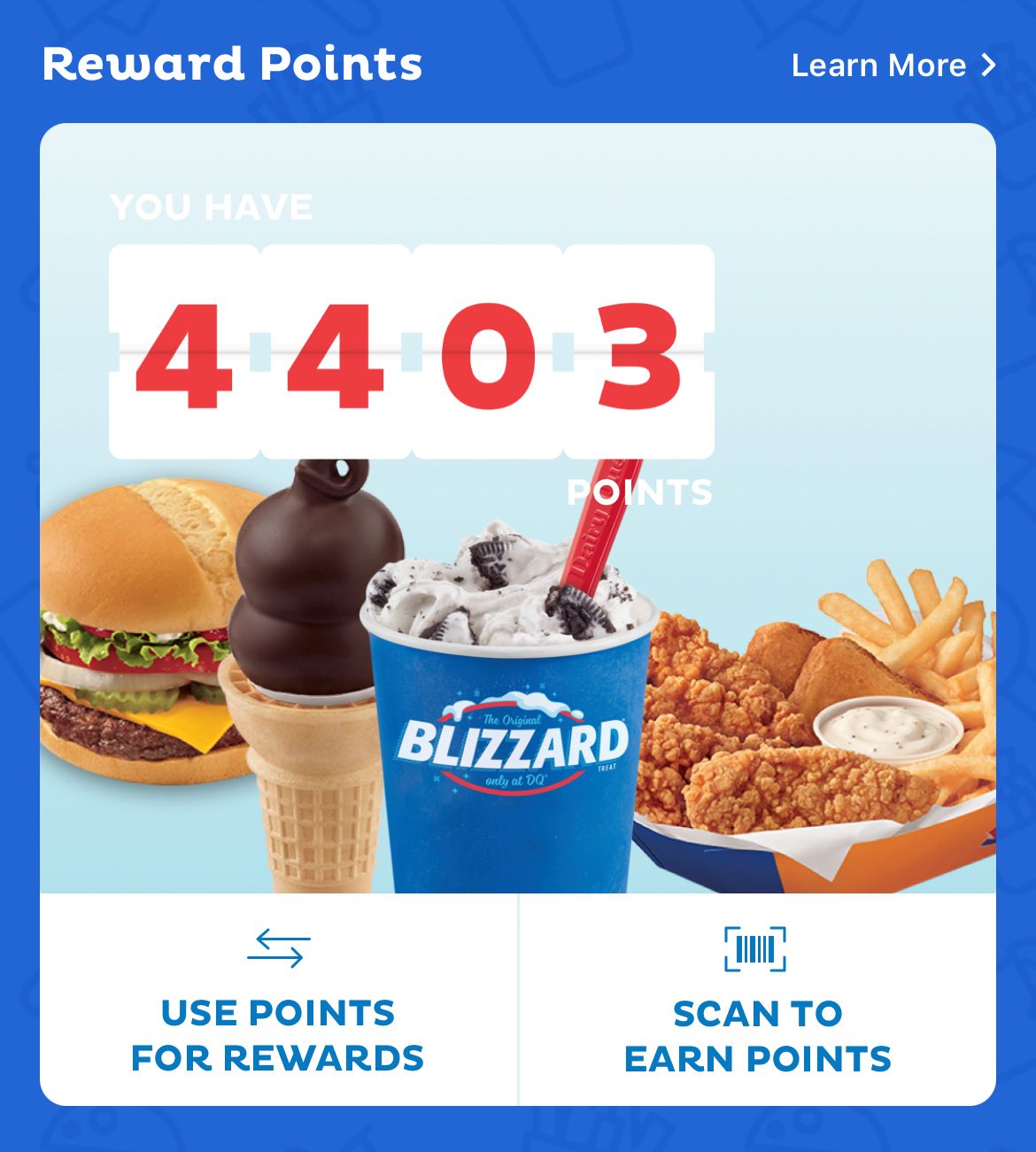Tap Use Points for Rewards
This screenshot has height=1152, width=1036.
coord(278,1001)
